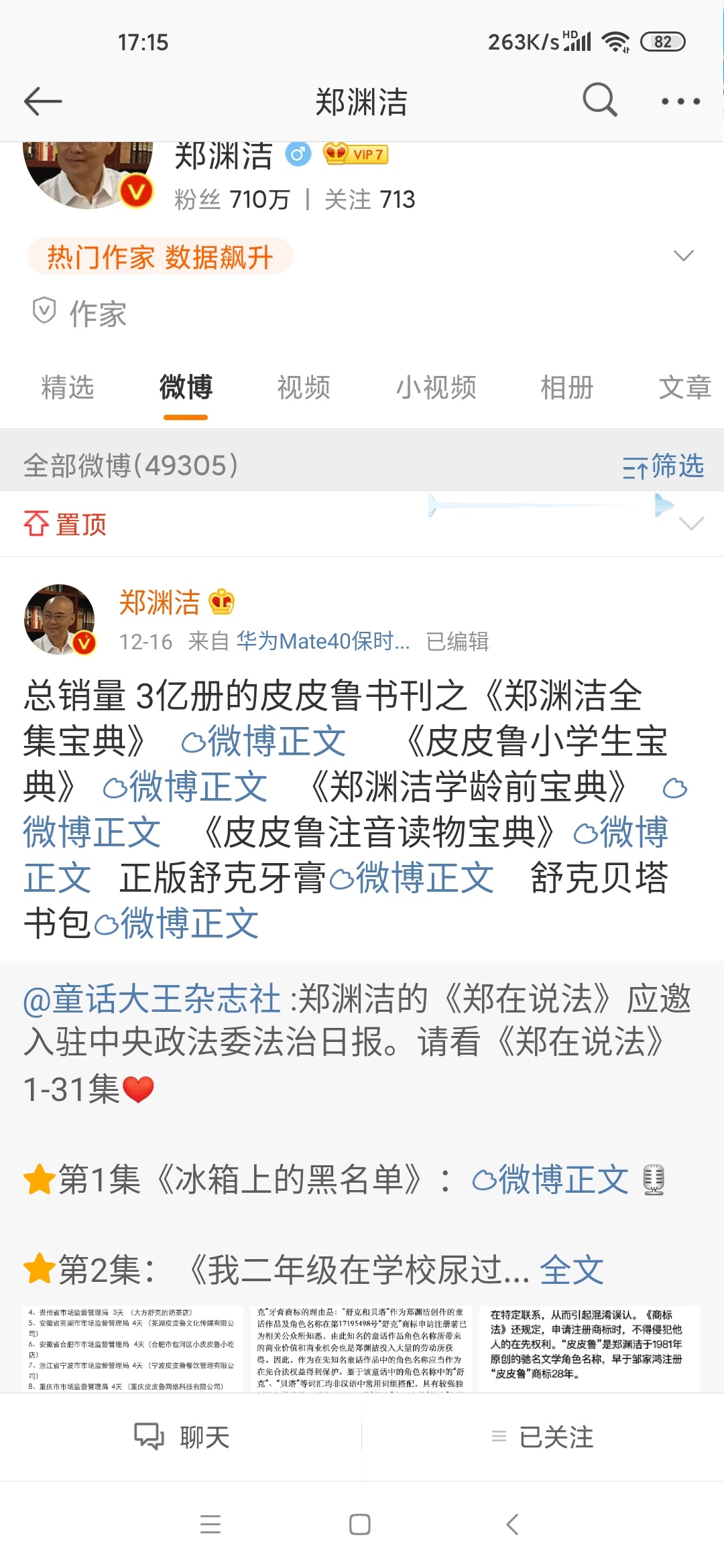The width and height of the screenshot is (724, 1568).
Task: Open the dropdown chevron on the pinned post
Action: 691,523
